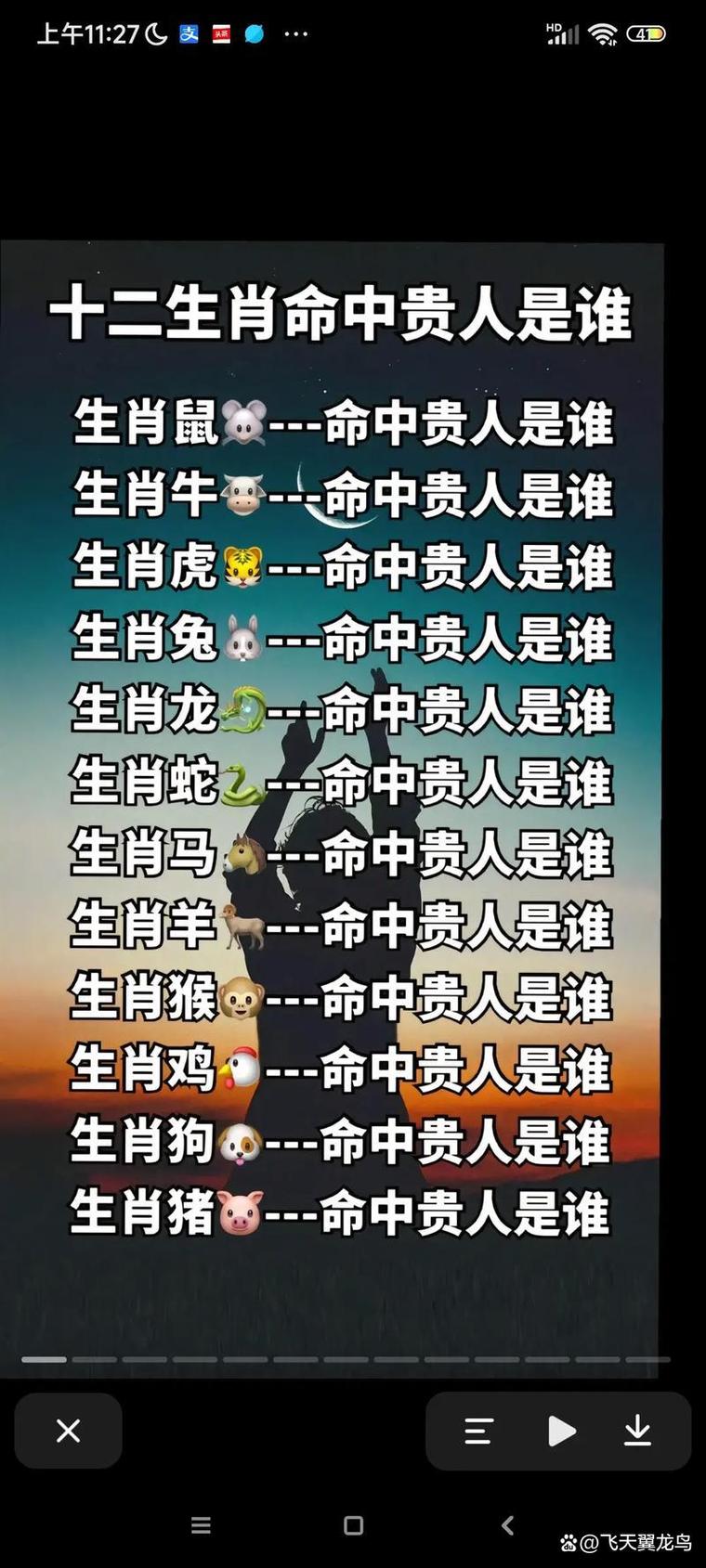This screenshot has width=706, height=1568.
Task: Open the list menu icon
Action: (478, 1431)
